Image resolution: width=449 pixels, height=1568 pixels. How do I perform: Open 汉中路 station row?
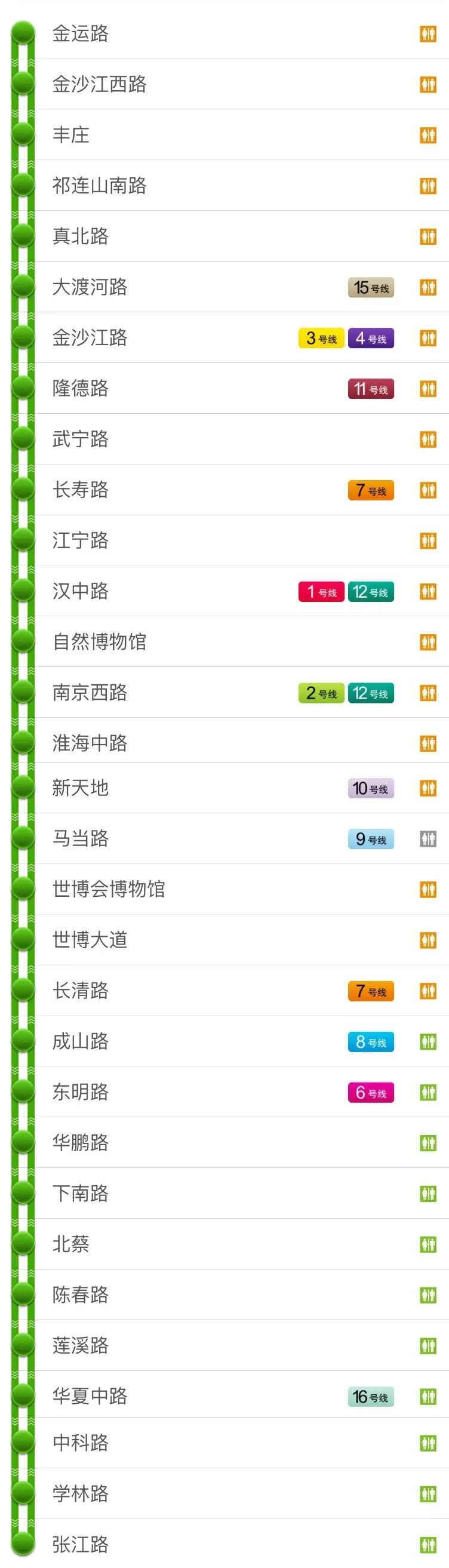(81, 591)
